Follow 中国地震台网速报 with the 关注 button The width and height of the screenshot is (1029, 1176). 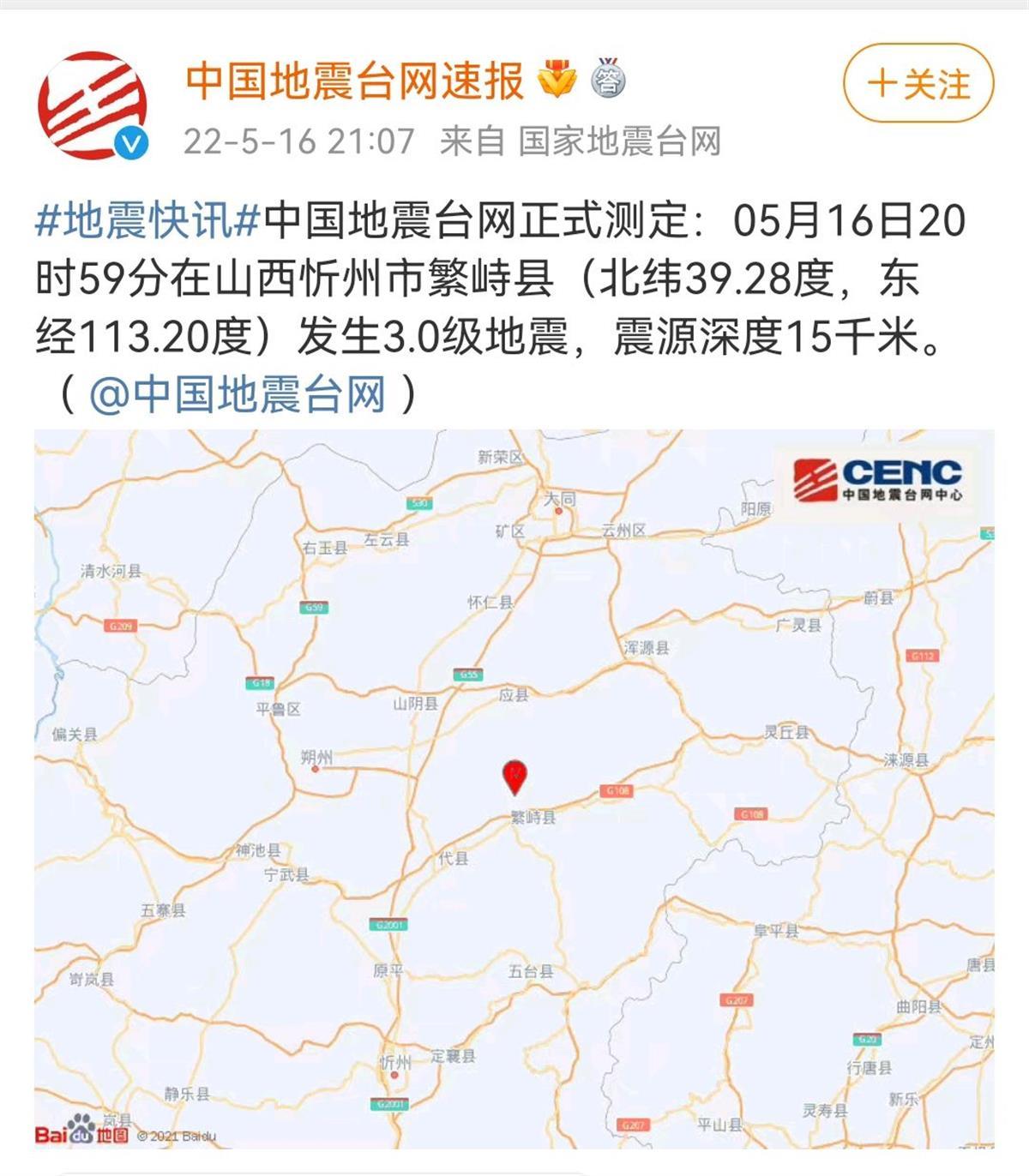click(x=918, y=84)
